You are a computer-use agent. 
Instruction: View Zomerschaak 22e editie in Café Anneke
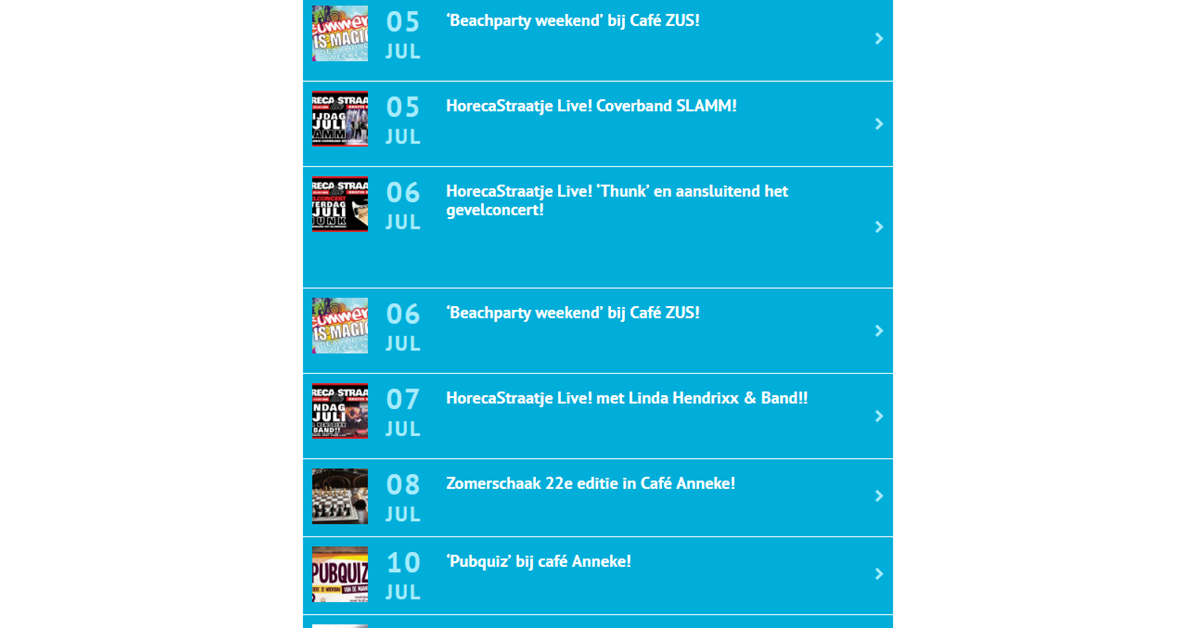590,484
